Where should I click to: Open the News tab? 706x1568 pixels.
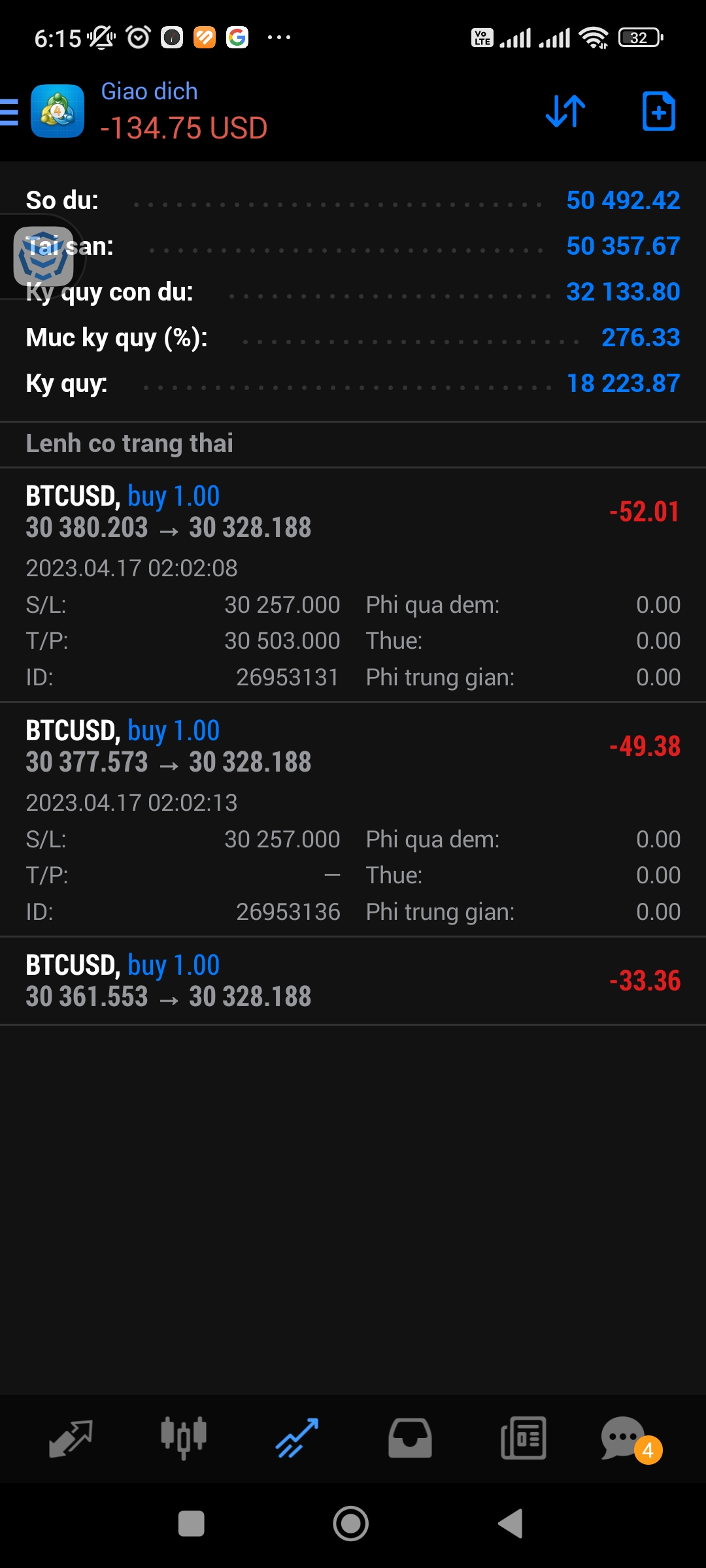coord(523,1439)
